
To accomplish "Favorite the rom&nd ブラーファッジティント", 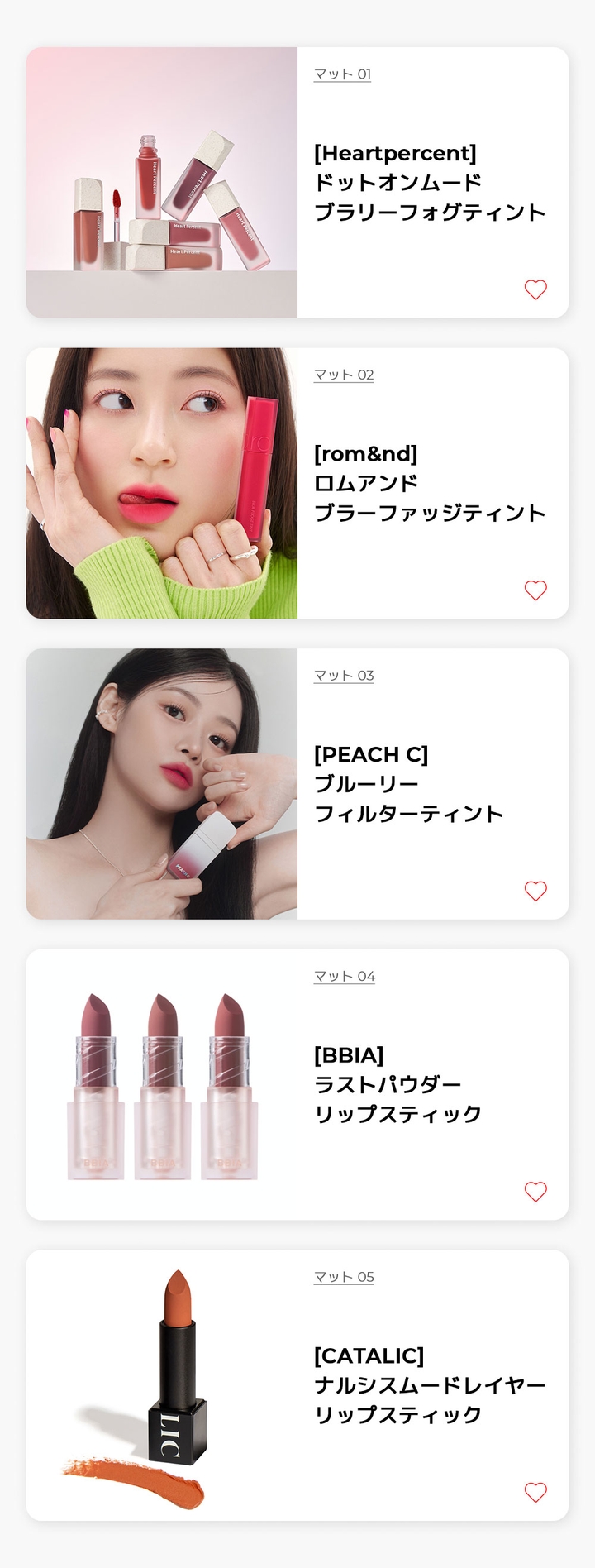I will [535, 590].
